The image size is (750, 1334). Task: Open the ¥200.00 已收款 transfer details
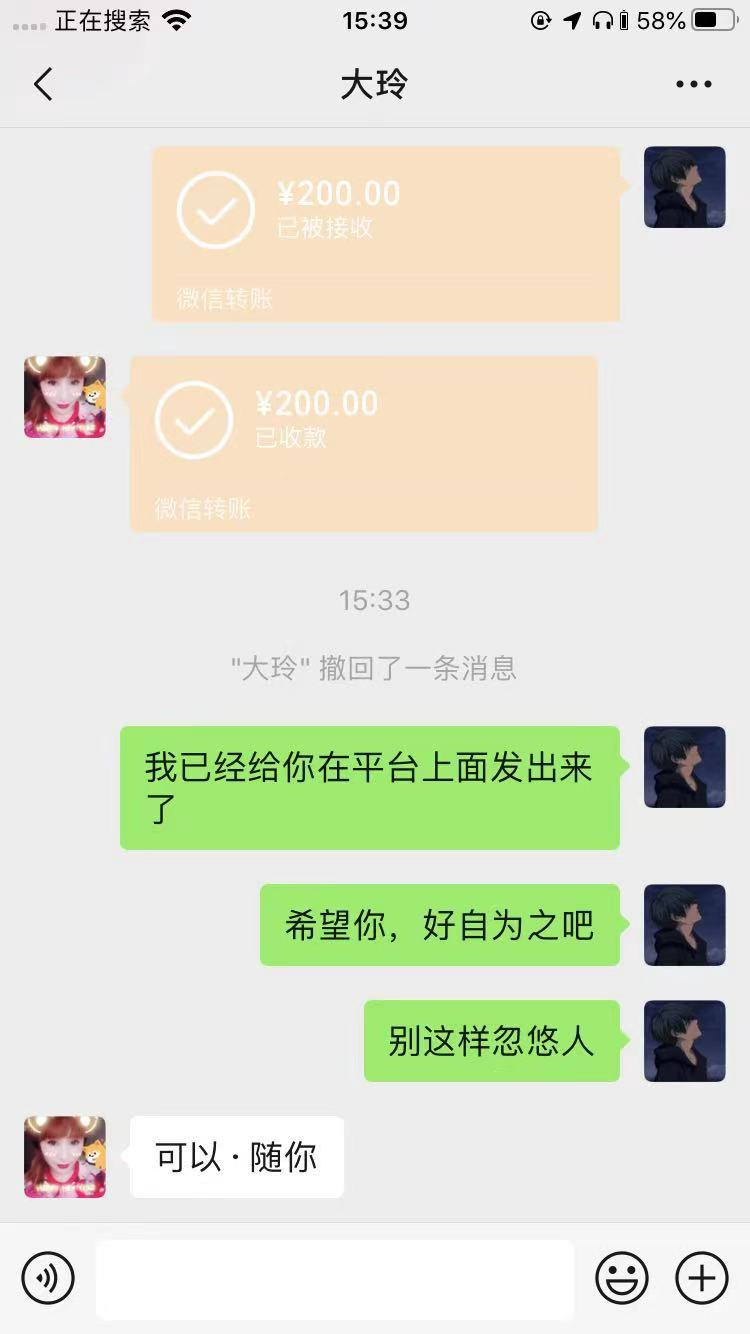click(x=363, y=443)
